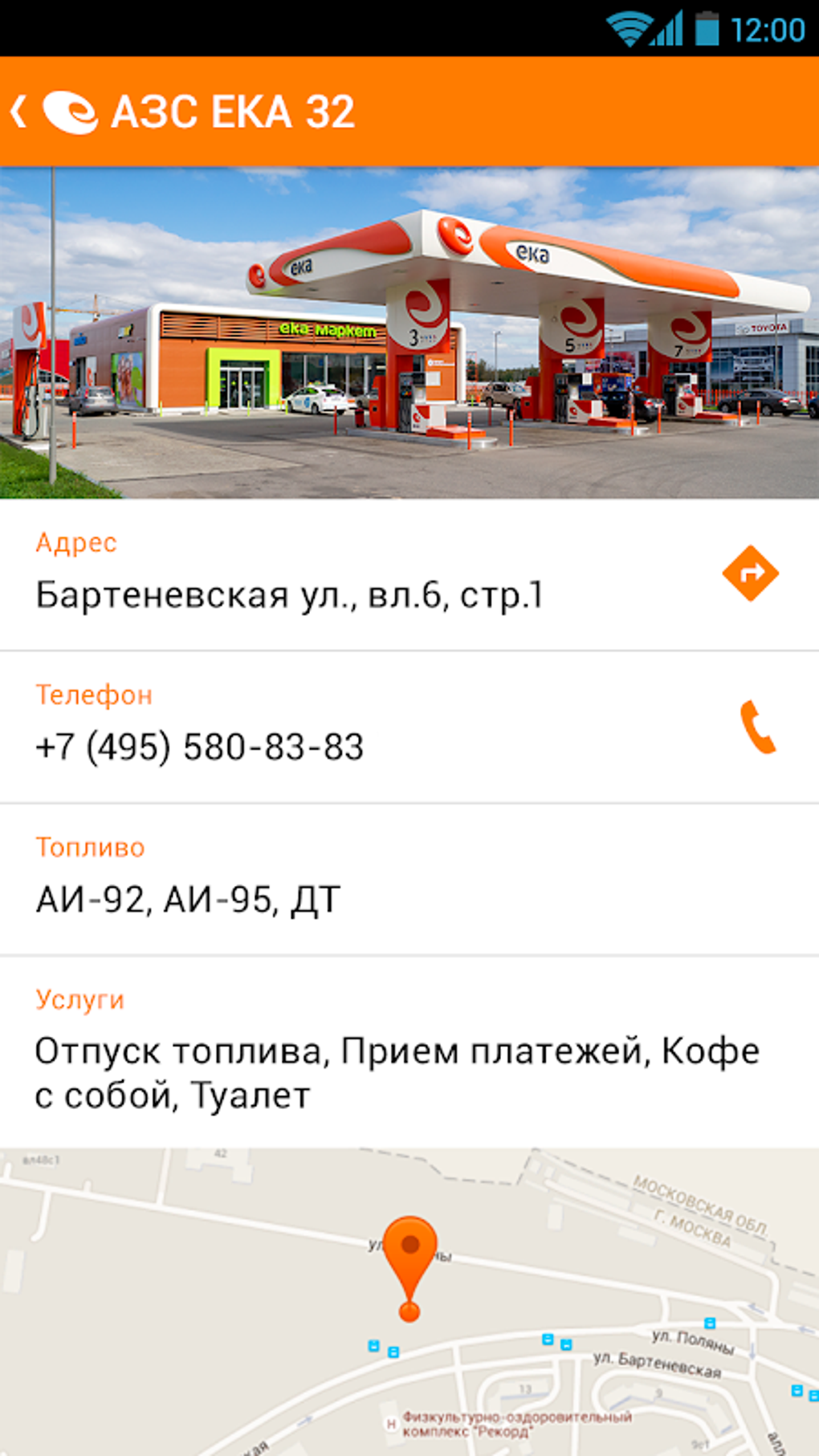Open the station photo to view full size
The image size is (819, 1456).
tap(409, 329)
